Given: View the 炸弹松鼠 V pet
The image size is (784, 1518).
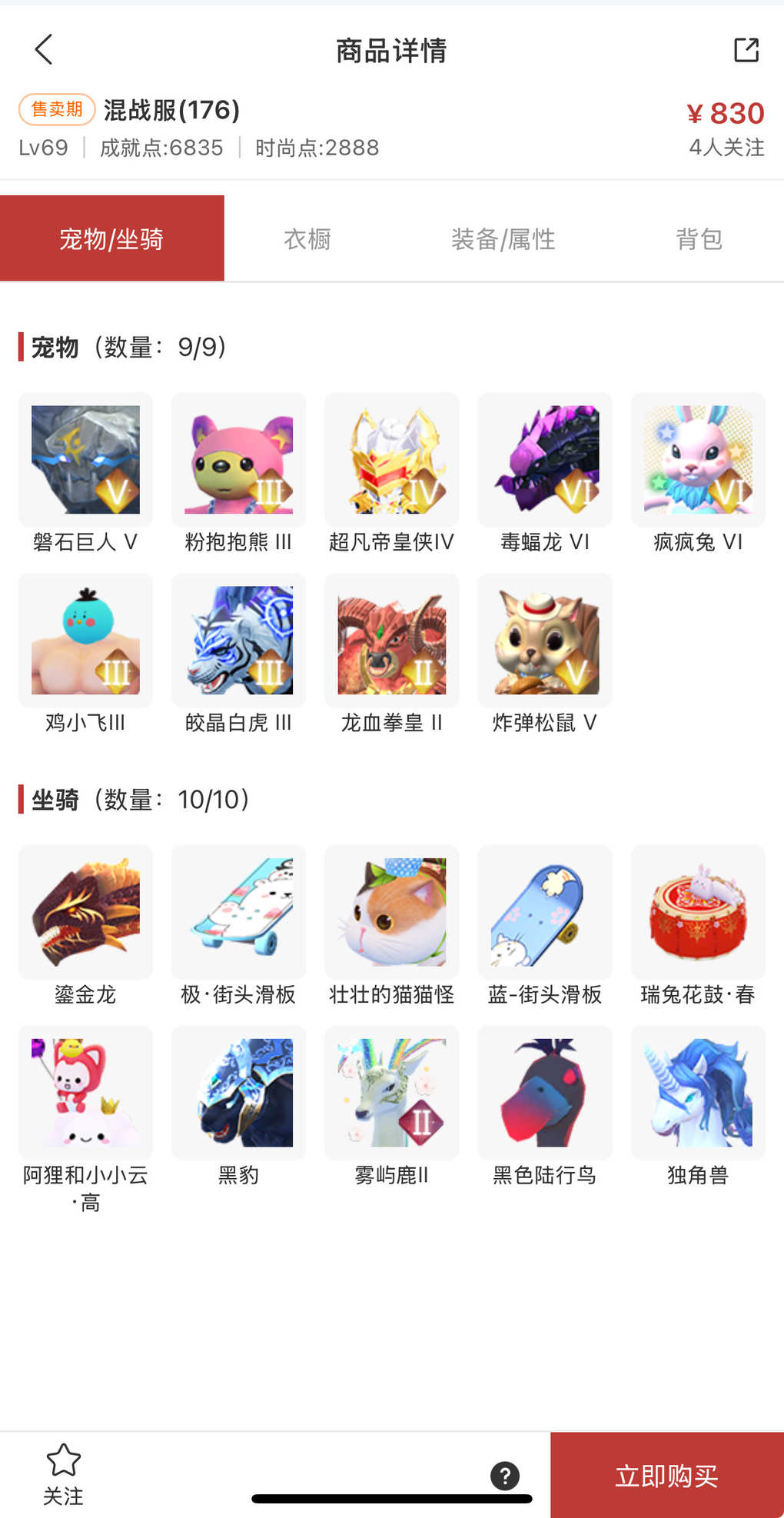Looking at the screenshot, I should coord(545,641).
